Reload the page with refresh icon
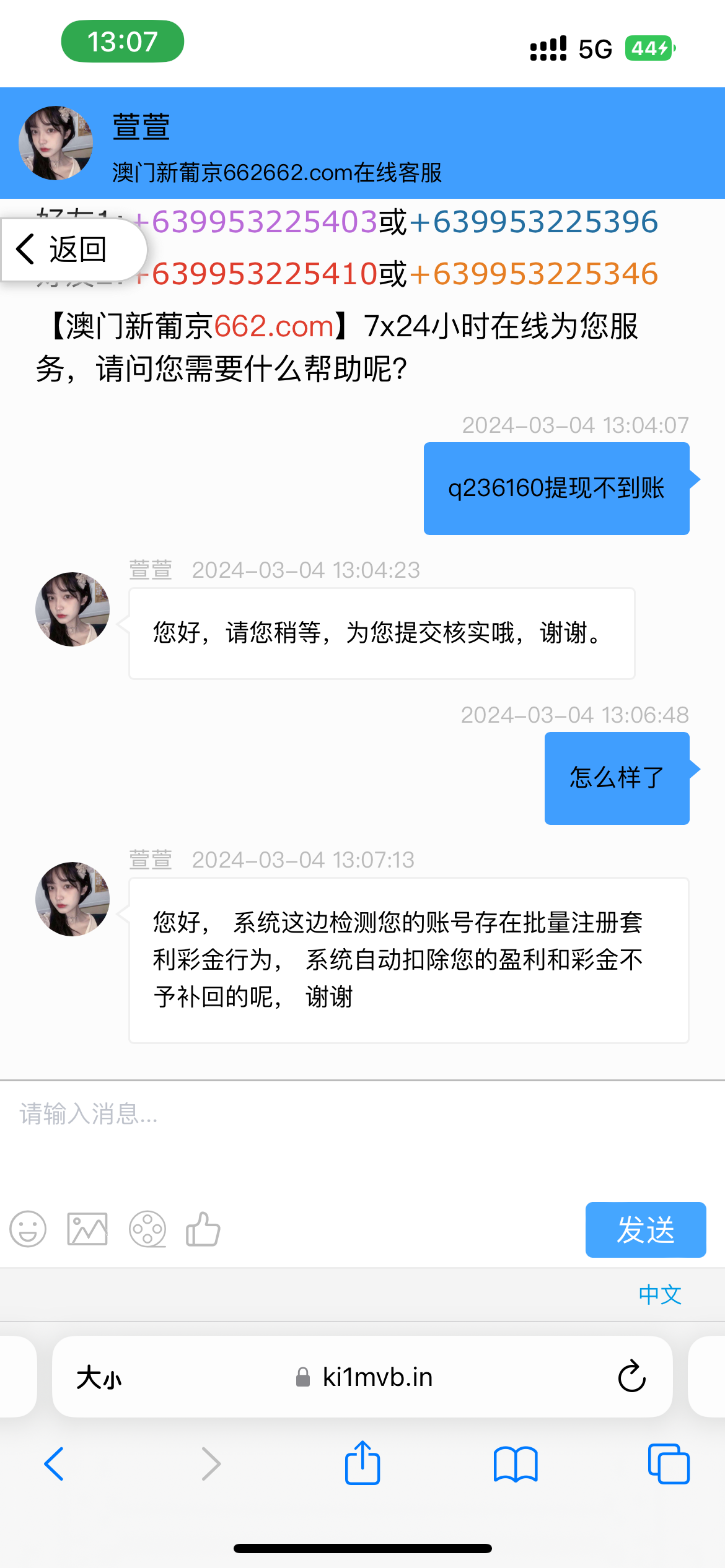The height and width of the screenshot is (1568, 725). tap(630, 1377)
